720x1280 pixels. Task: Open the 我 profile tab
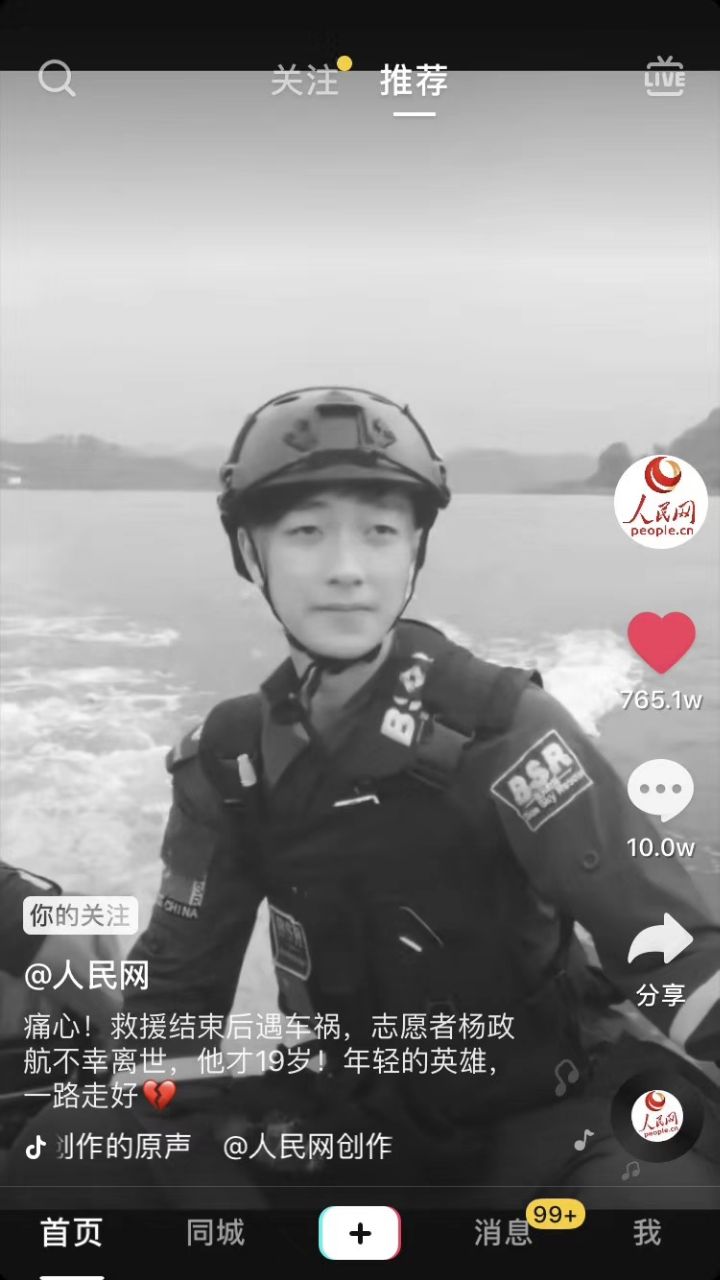[647, 1233]
